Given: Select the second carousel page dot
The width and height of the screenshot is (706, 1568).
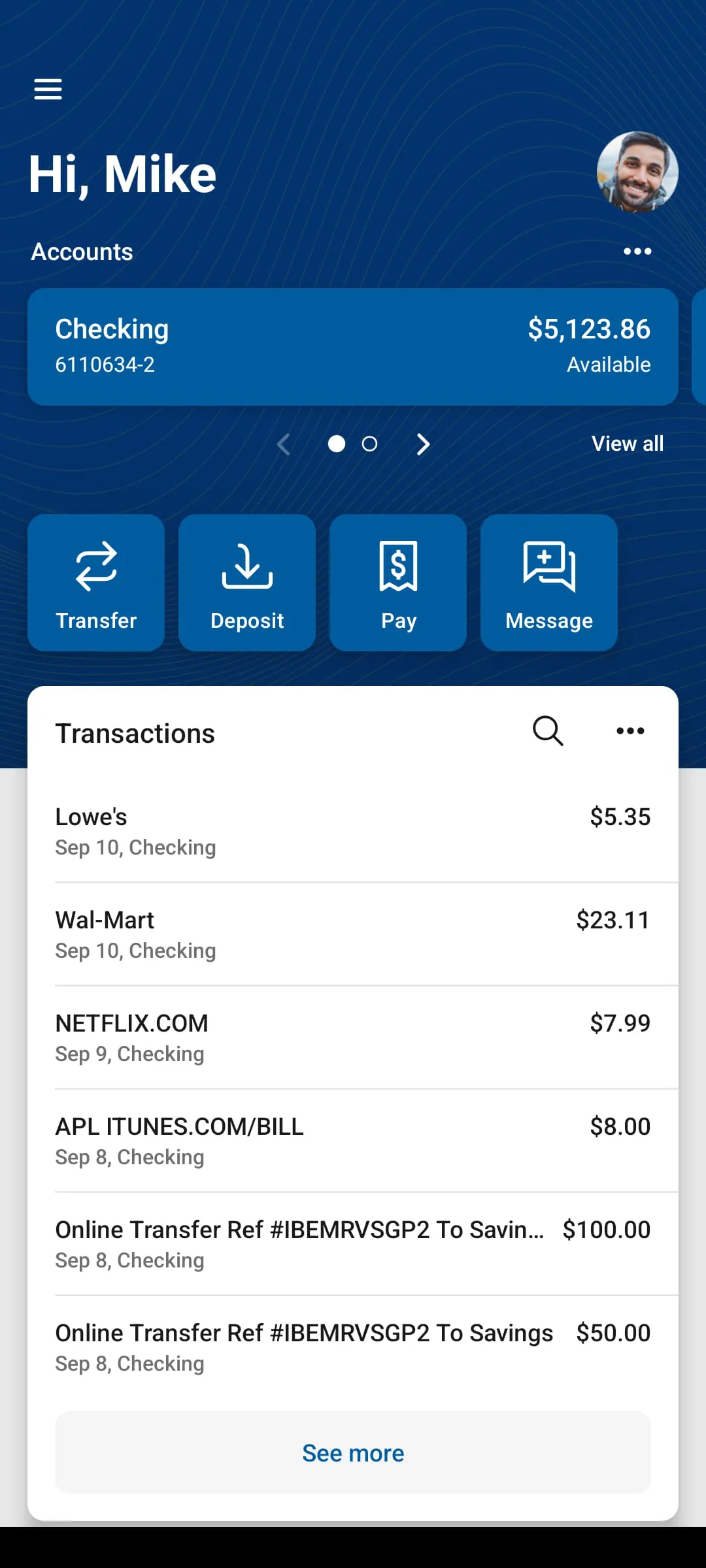Looking at the screenshot, I should 369,444.
